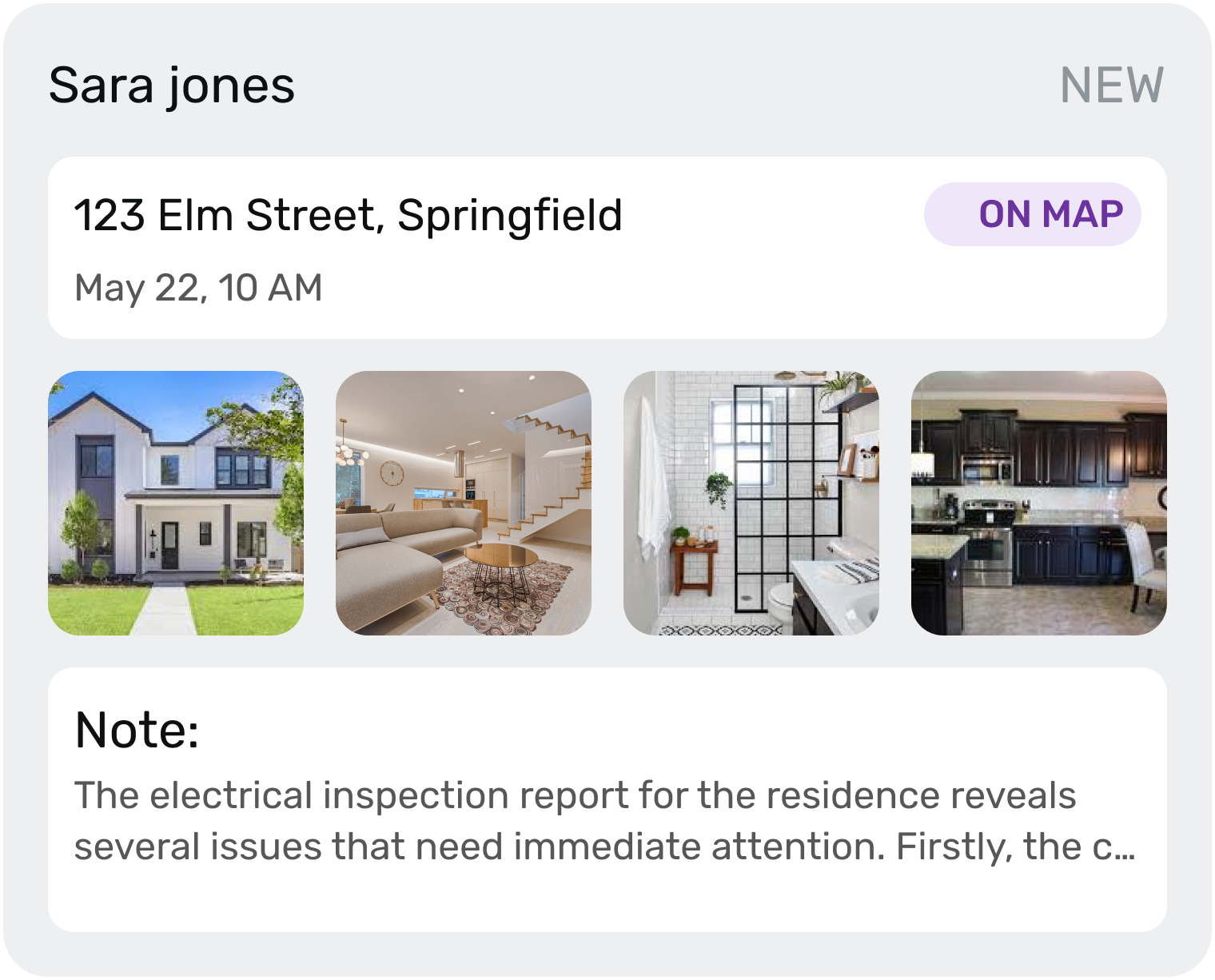View the bathroom shower photo

click(x=751, y=503)
